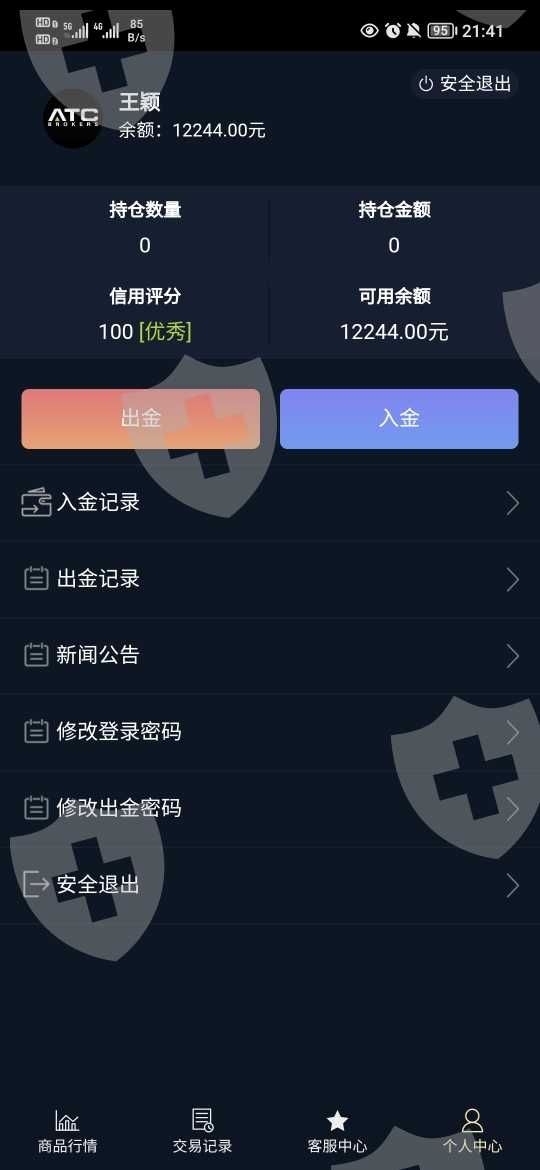Tap the 出金 withdraw button
Image resolution: width=540 pixels, height=1170 pixels.
pyautogui.click(x=141, y=419)
